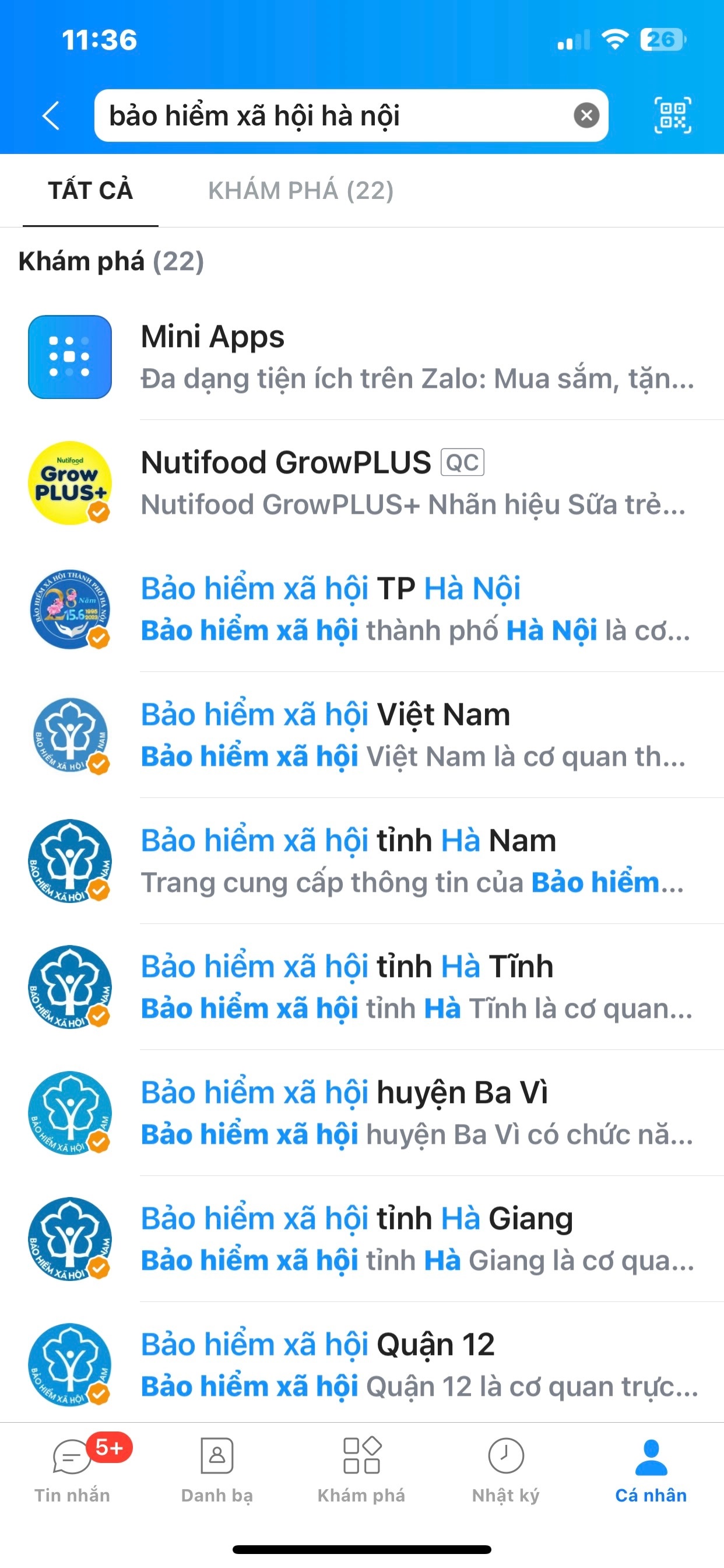This screenshot has width=724, height=1568.
Task: Open the QR code scanner
Action: (673, 115)
